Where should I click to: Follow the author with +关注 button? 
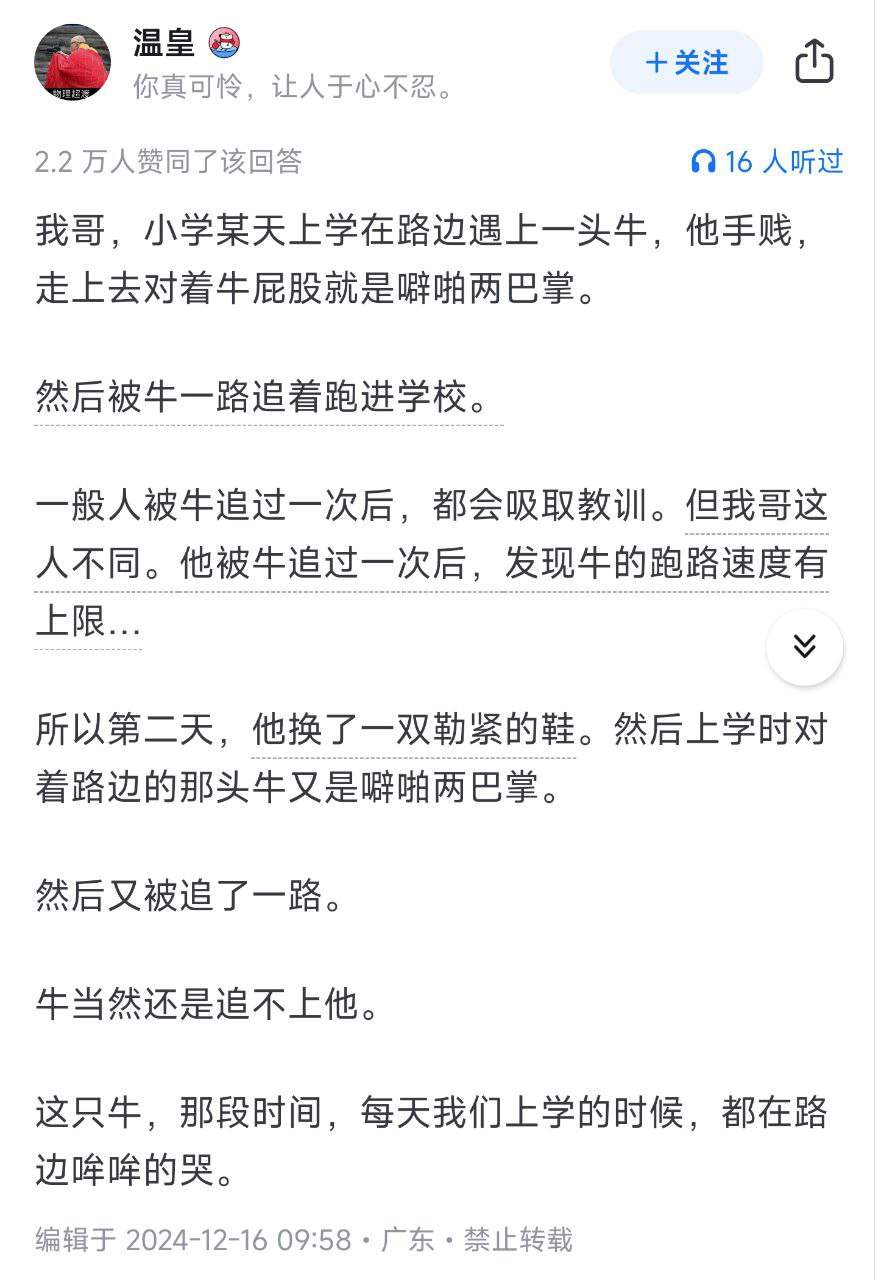click(686, 63)
